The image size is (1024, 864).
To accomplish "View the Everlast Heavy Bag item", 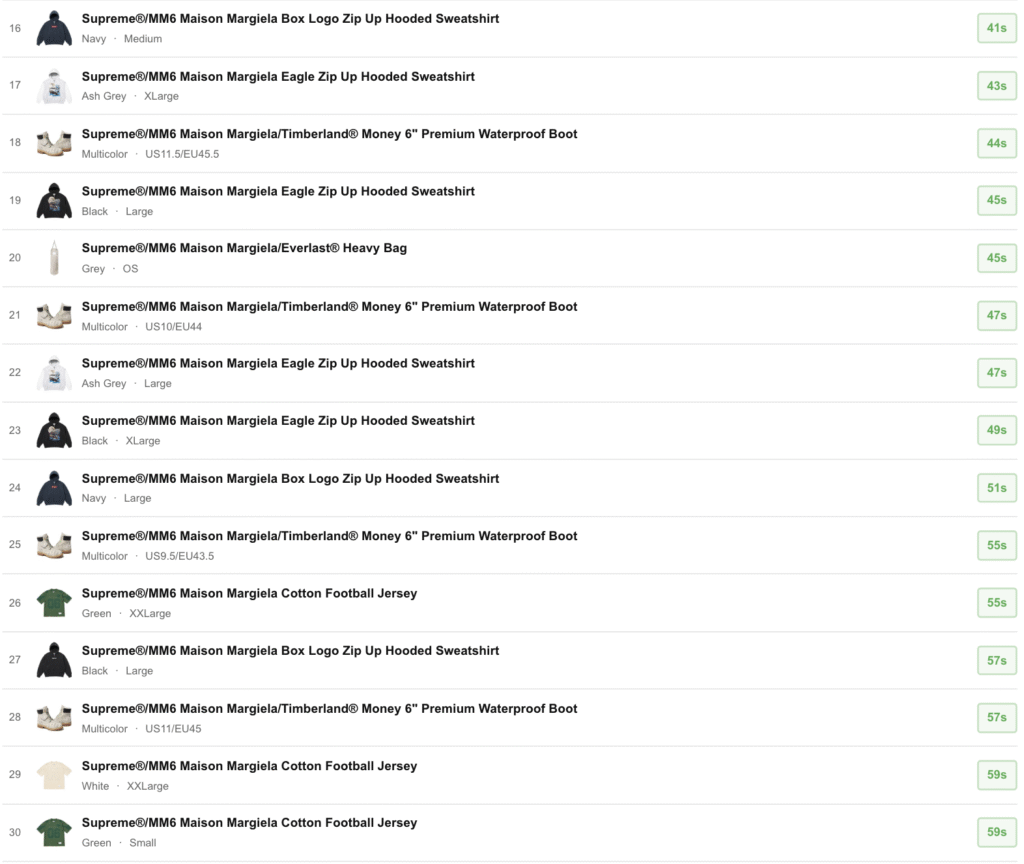I will (244, 248).
